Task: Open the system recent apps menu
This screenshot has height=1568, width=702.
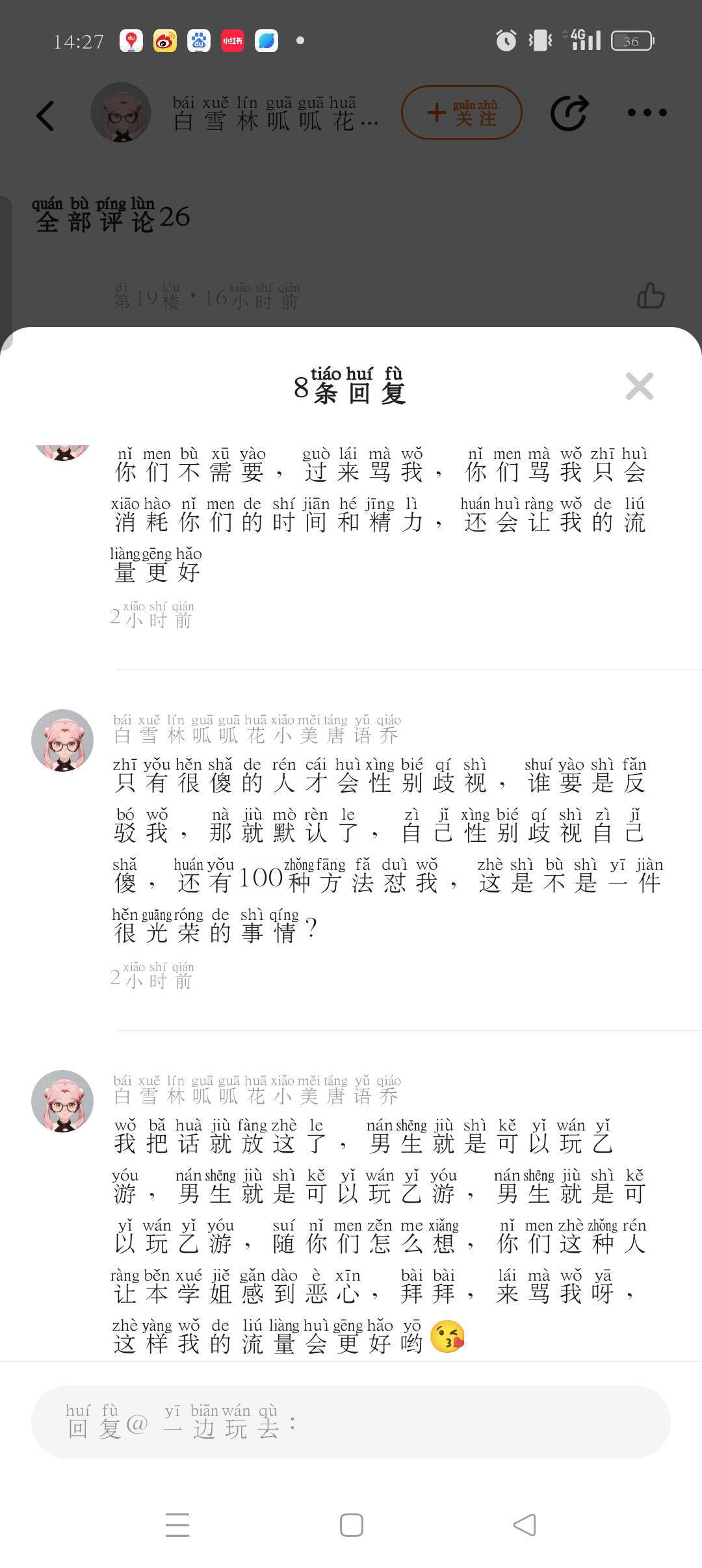Action: tap(177, 1525)
